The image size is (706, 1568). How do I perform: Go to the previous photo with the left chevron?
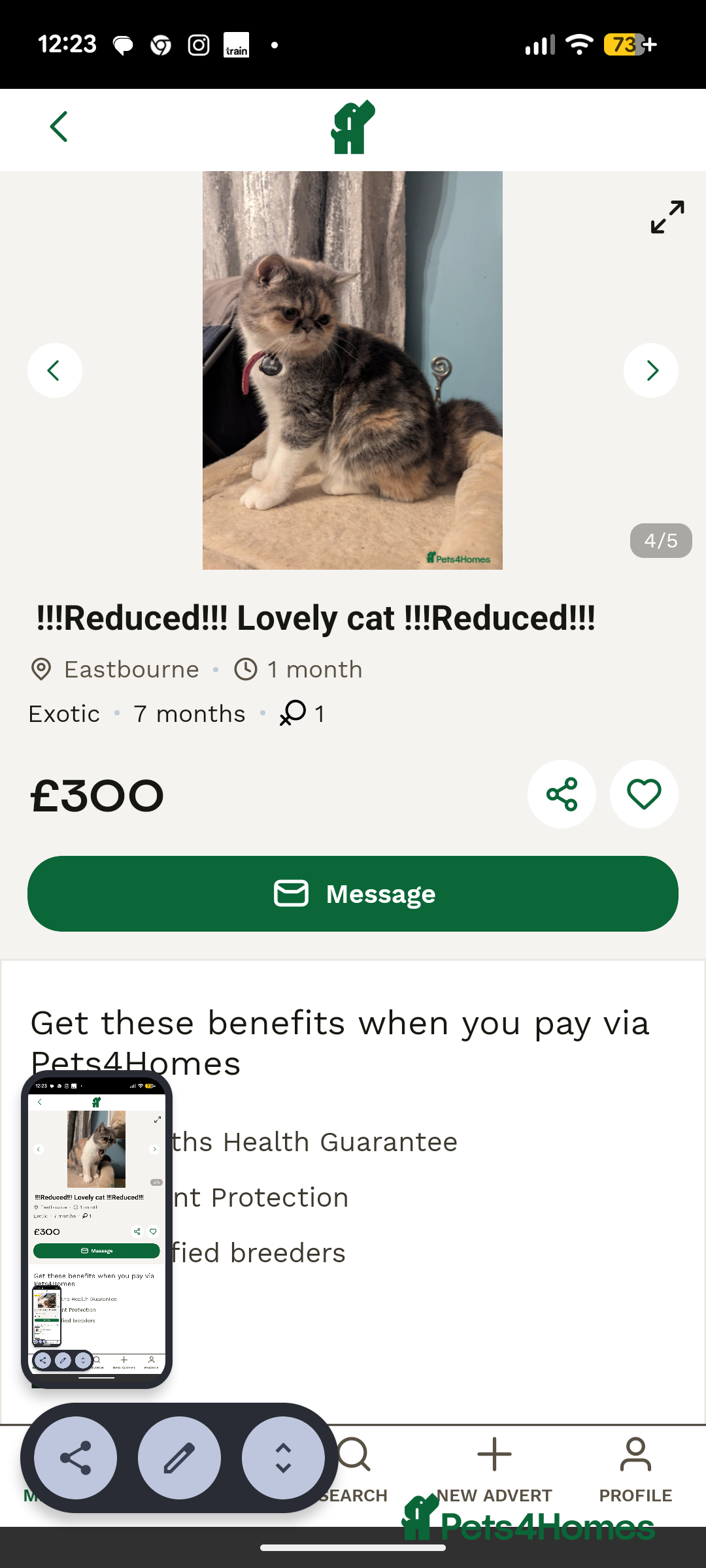pos(55,370)
